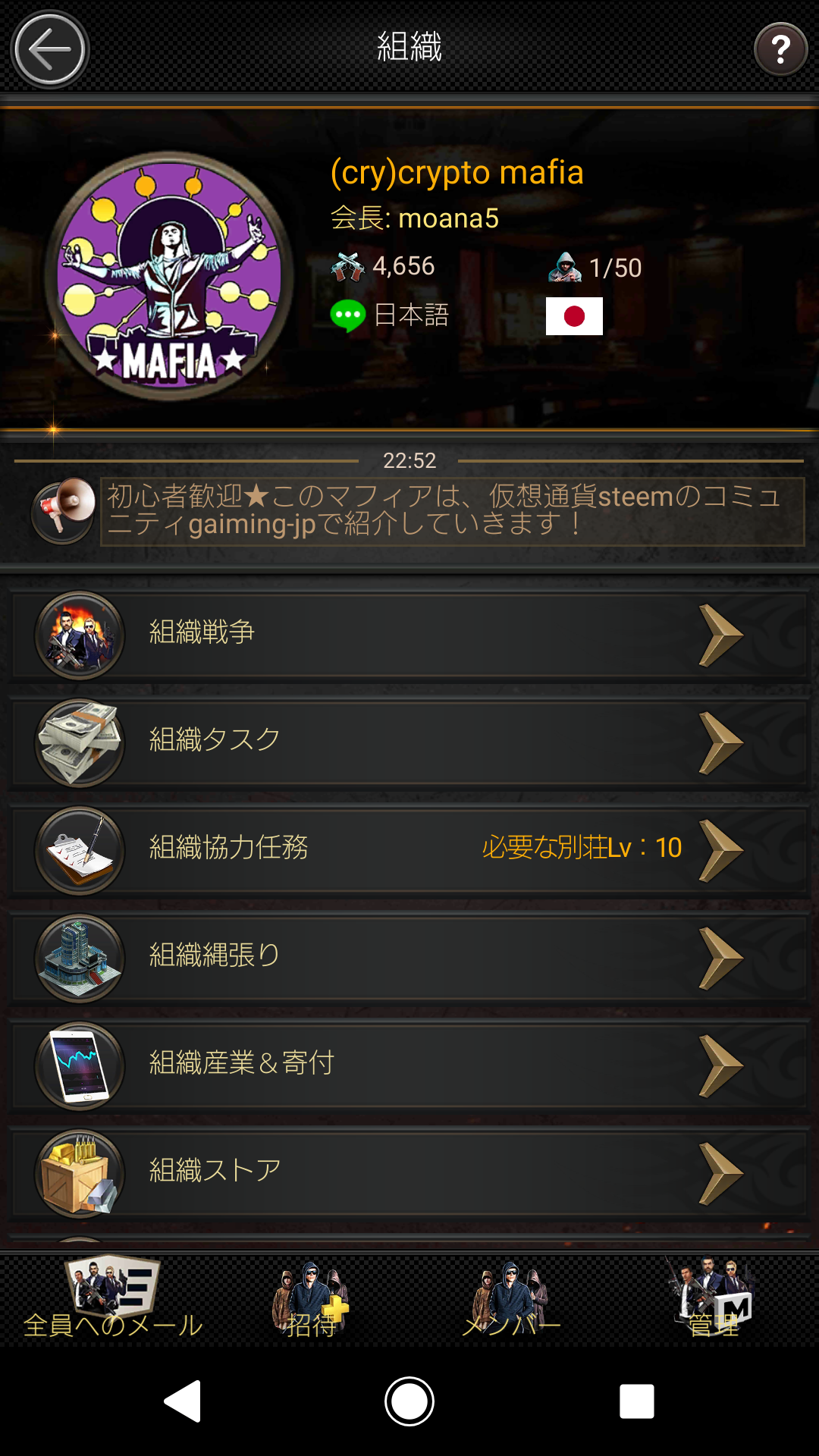Enter the 組織ストア shop
Screen dimensions: 819x1456
[409, 1173]
